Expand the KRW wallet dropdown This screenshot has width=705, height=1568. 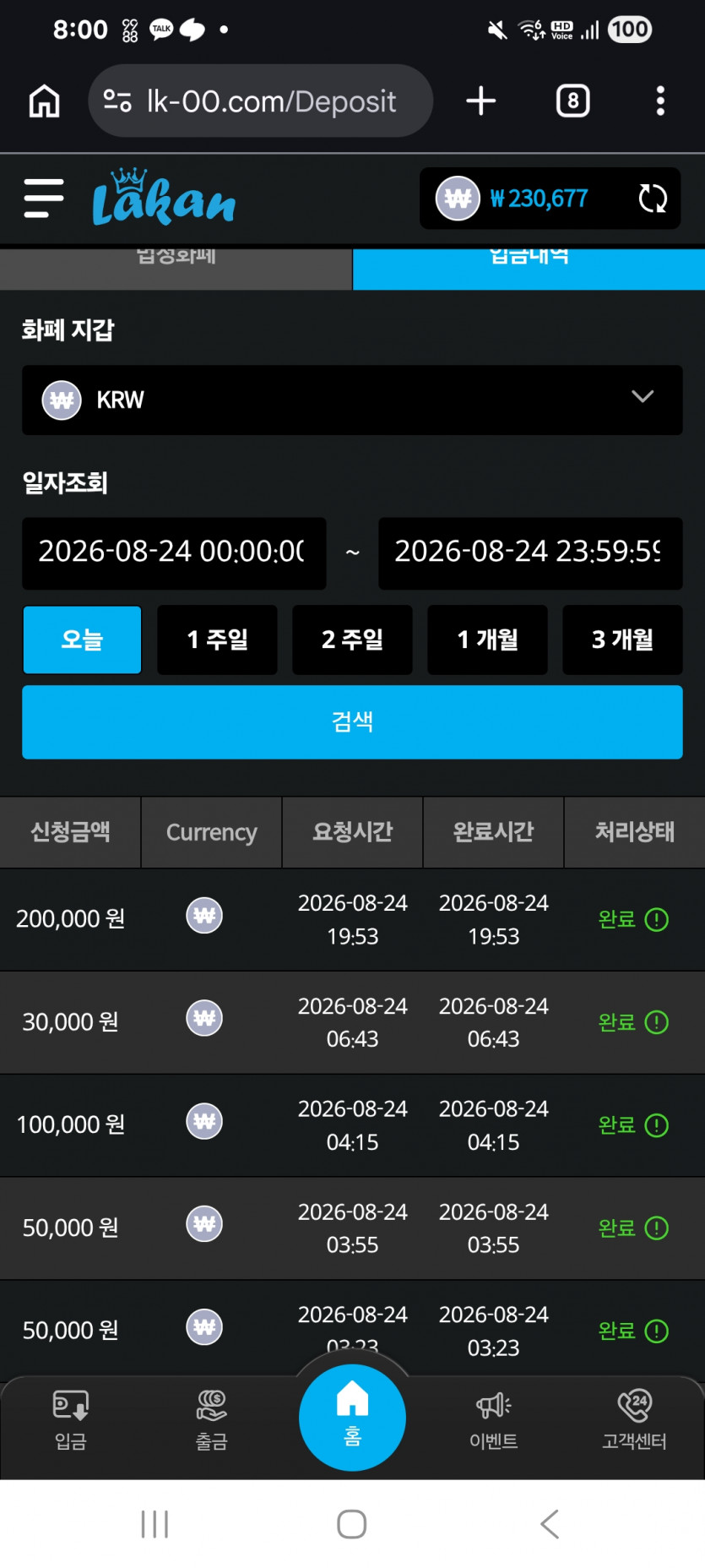(x=352, y=400)
